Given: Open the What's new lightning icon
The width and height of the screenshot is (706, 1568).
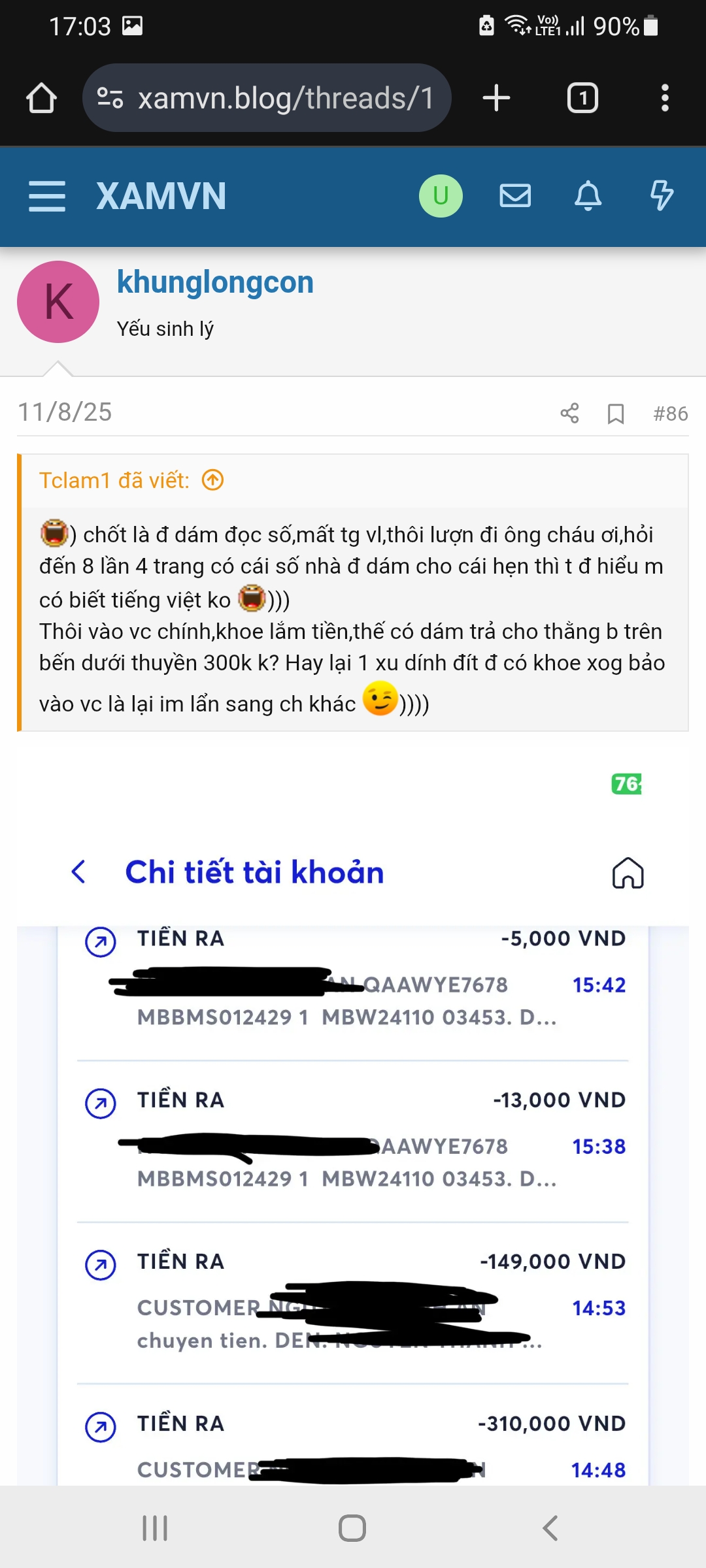Looking at the screenshot, I should [x=662, y=196].
